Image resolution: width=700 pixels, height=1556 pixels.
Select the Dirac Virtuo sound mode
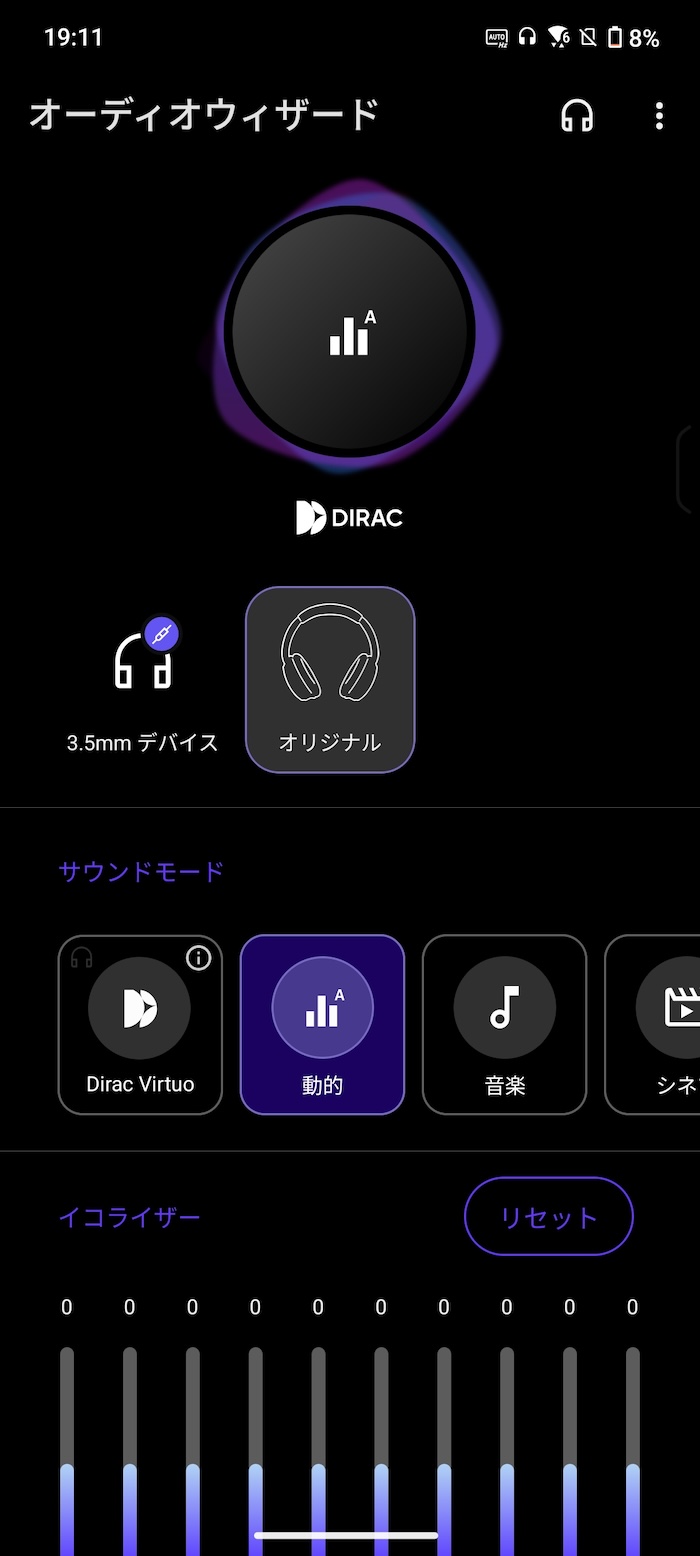coord(140,1025)
